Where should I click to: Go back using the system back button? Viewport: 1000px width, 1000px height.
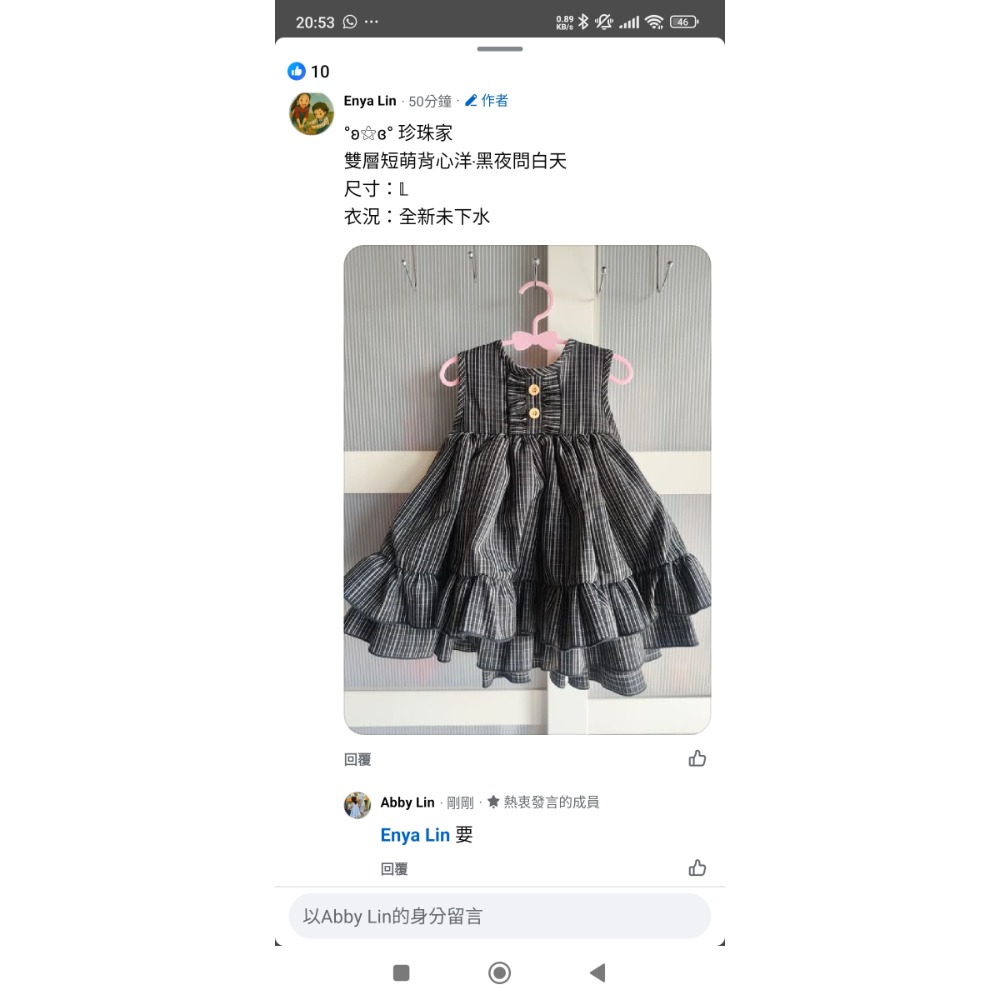(x=598, y=972)
